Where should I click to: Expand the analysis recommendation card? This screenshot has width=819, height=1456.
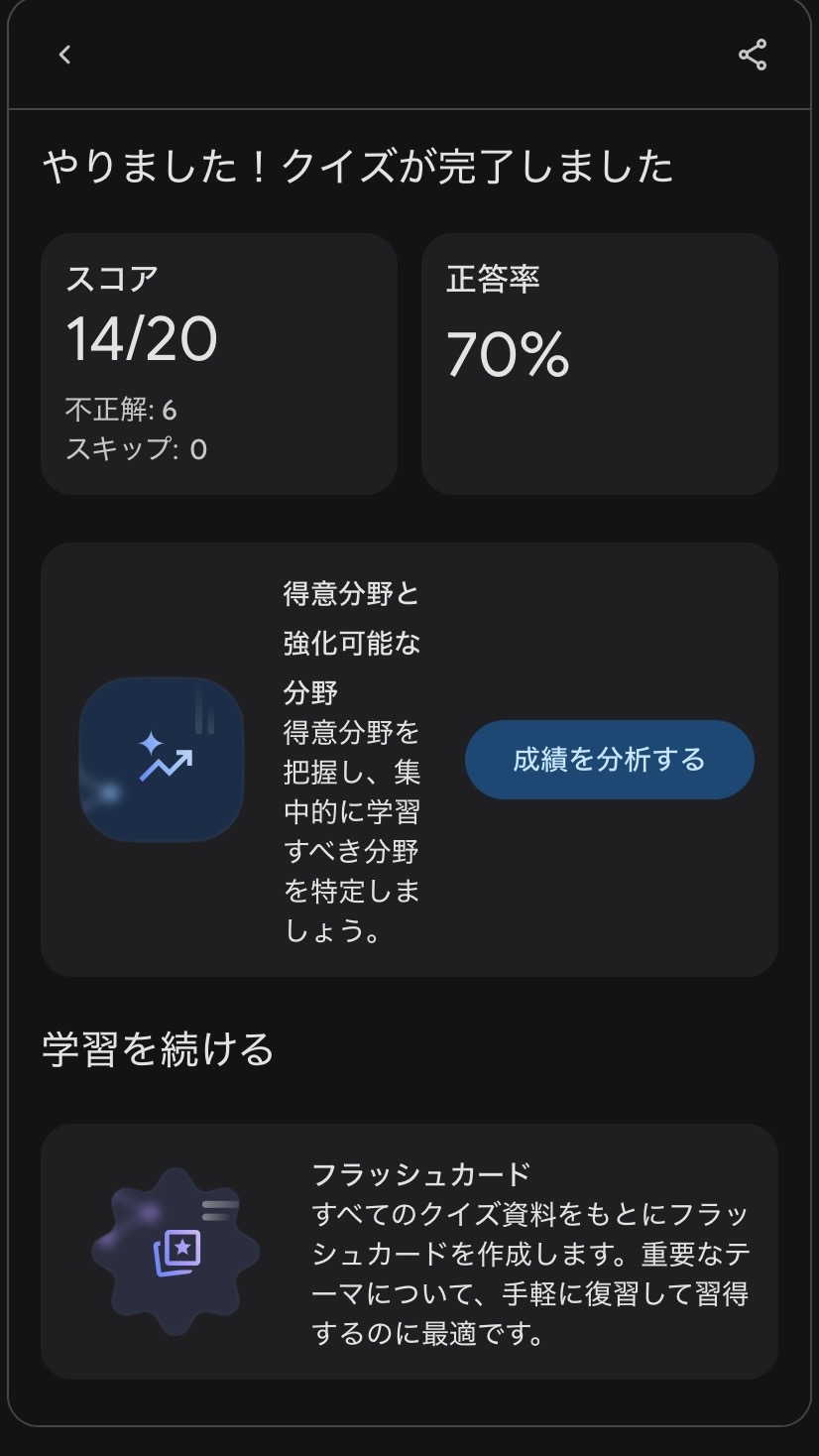click(409, 760)
